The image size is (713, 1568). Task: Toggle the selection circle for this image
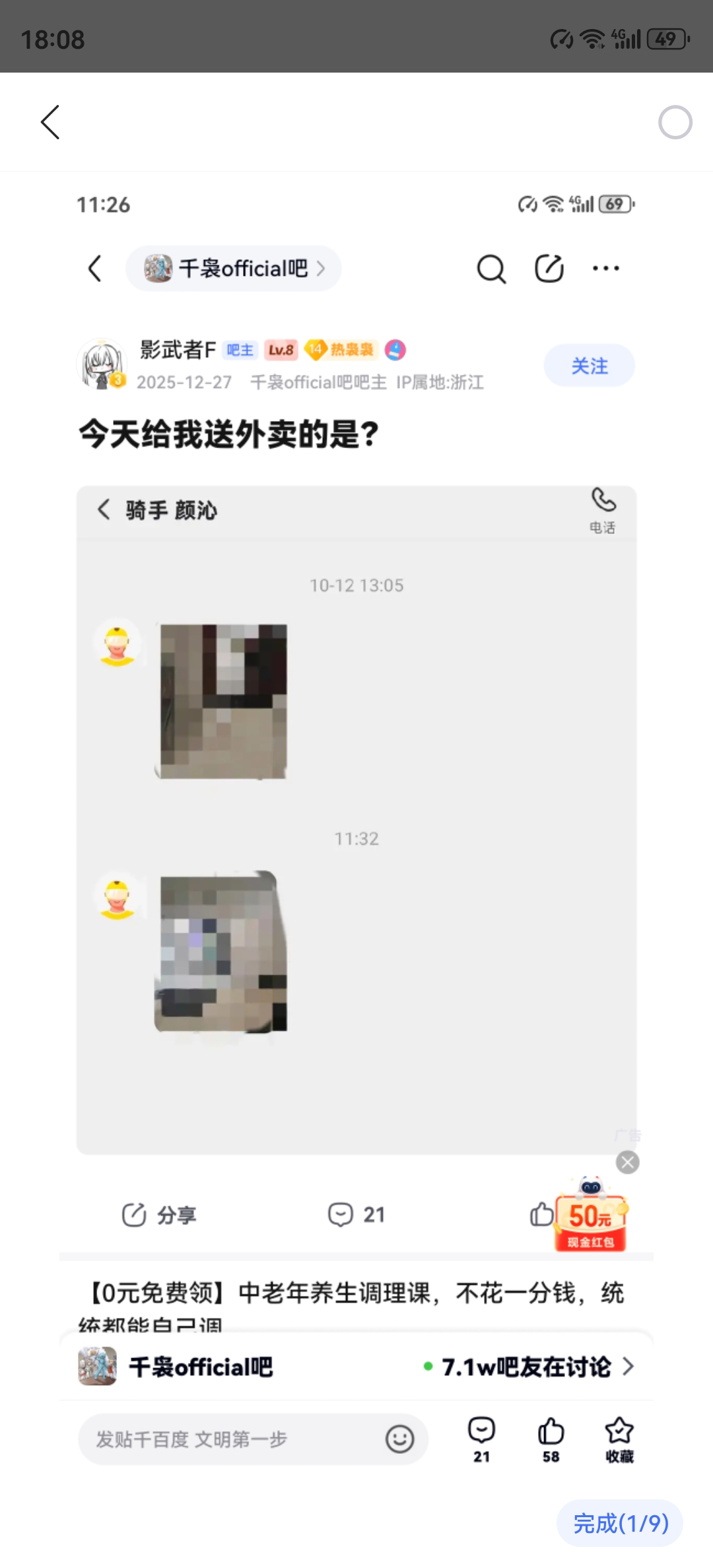click(x=675, y=122)
